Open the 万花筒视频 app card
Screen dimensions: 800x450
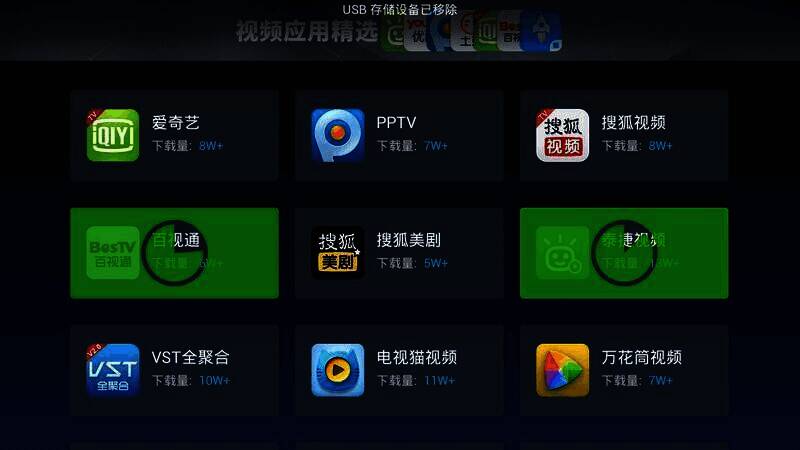pyautogui.click(x=623, y=370)
